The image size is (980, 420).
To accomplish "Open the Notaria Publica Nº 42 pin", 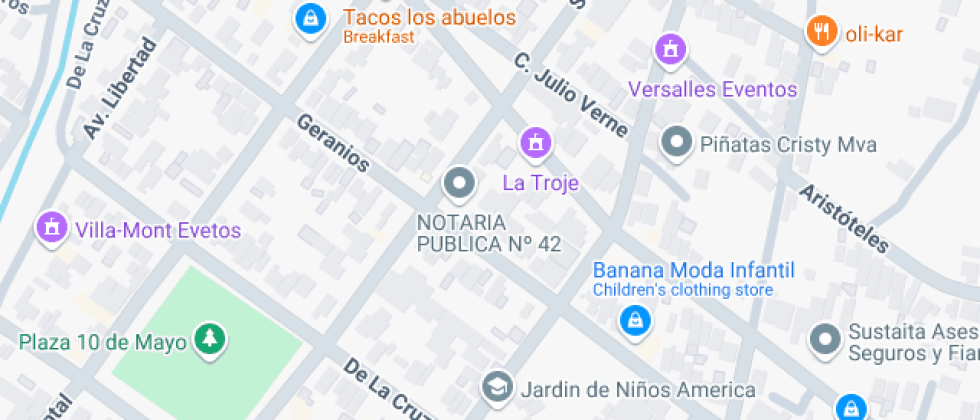I will (x=459, y=183).
